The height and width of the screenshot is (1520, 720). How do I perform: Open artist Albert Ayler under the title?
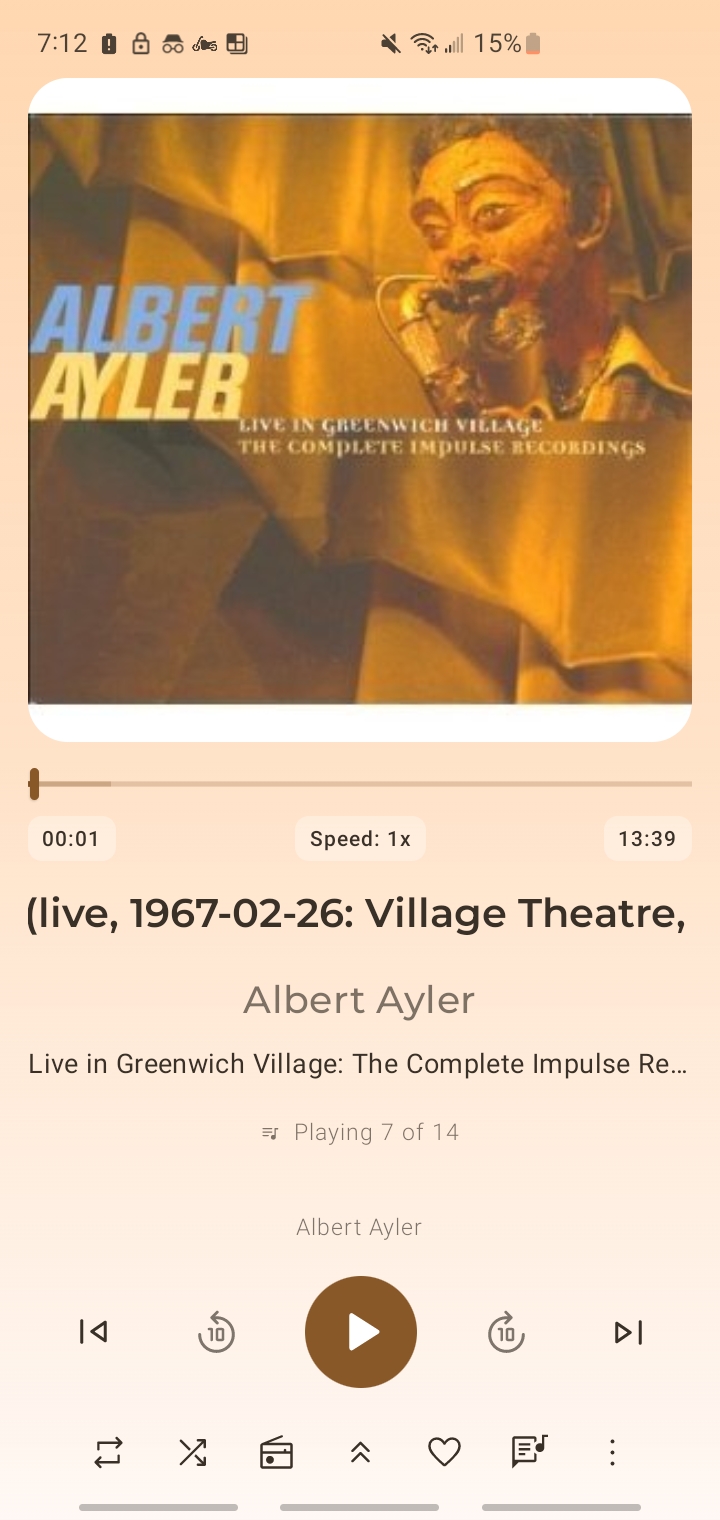359,1000
